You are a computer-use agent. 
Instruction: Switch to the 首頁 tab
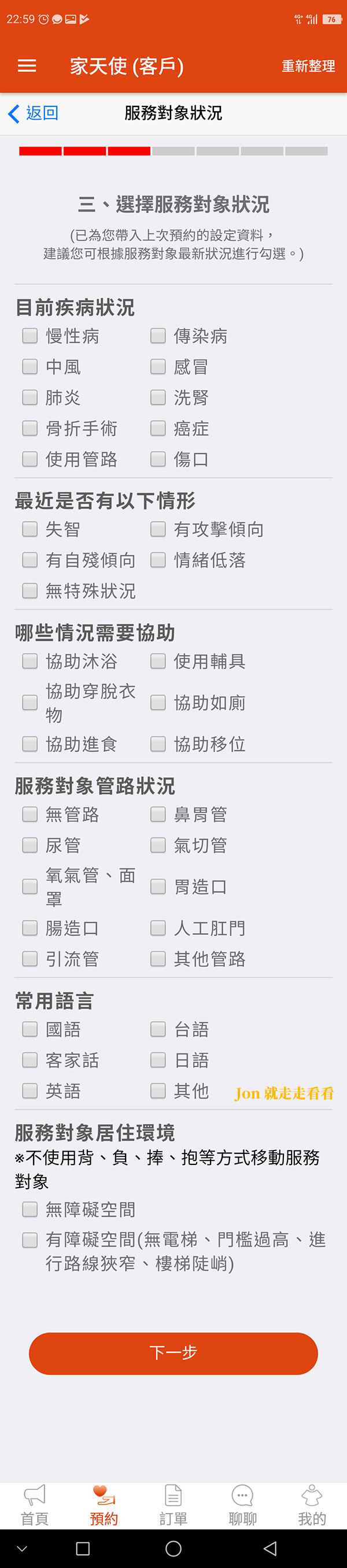coord(35,1506)
